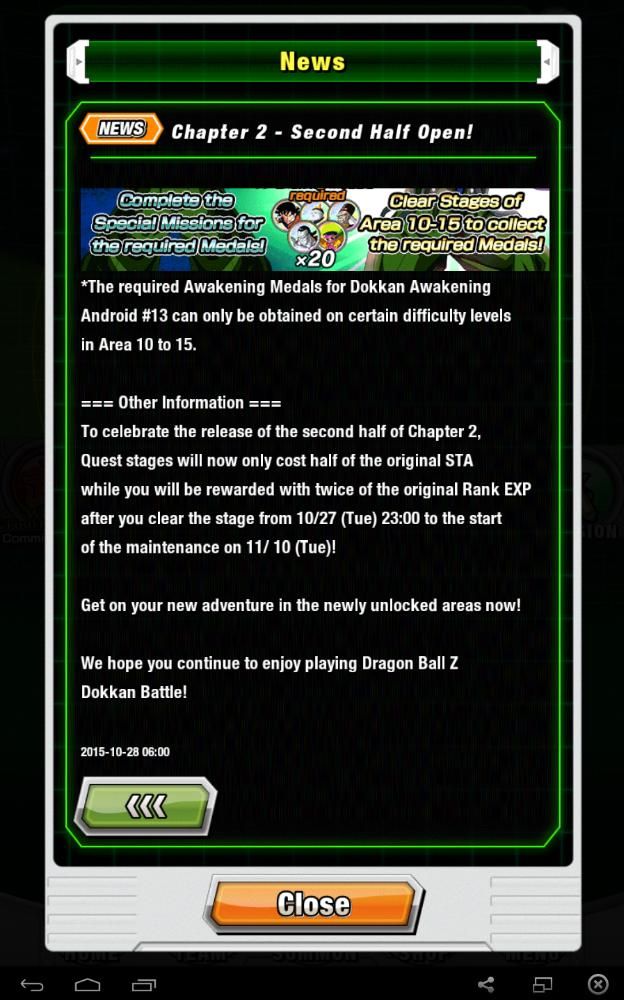Open the recent apps view

(144, 985)
